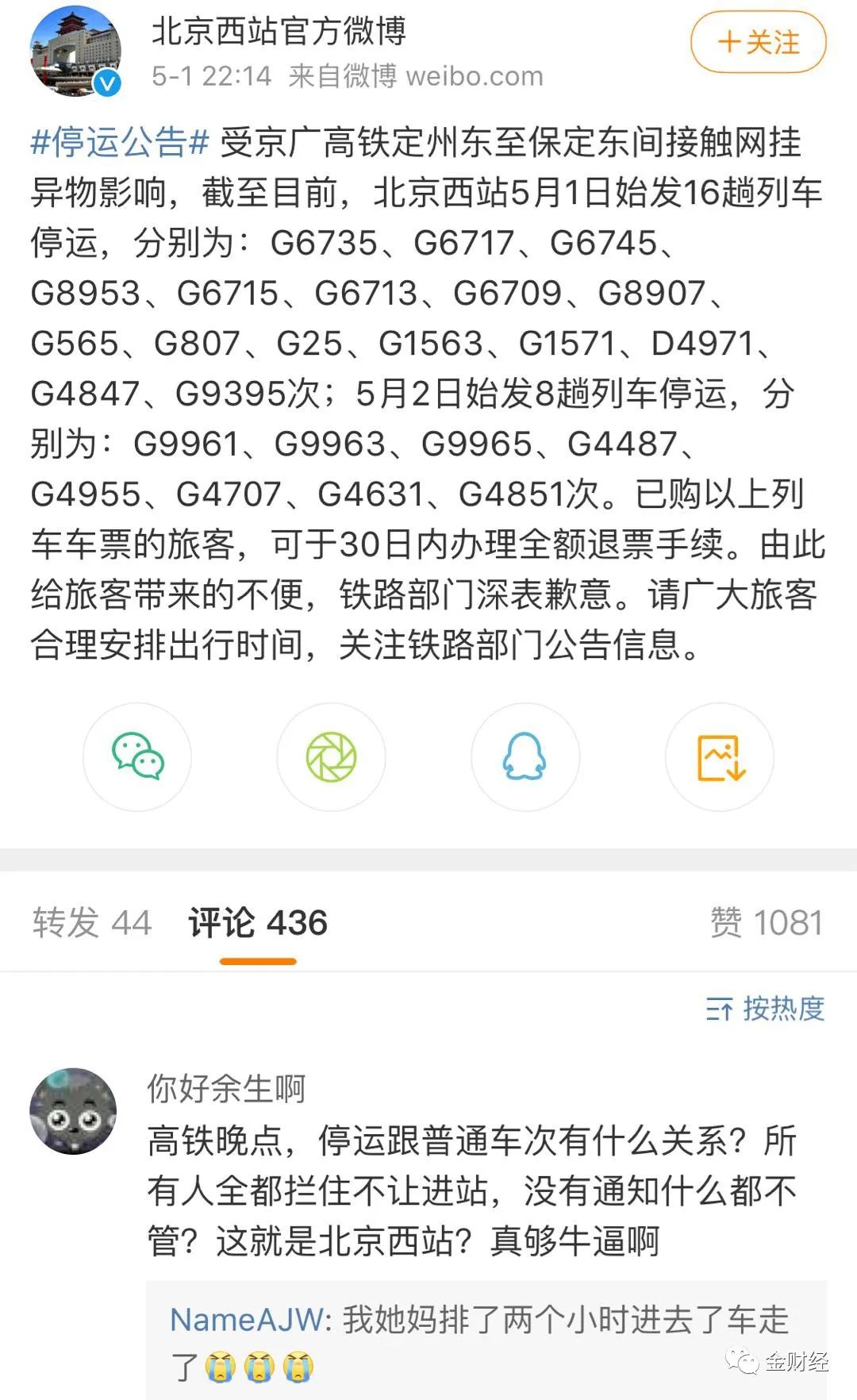The height and width of the screenshot is (1400, 857).
Task: Change comment sorting via 按热度
Action: (766, 1009)
